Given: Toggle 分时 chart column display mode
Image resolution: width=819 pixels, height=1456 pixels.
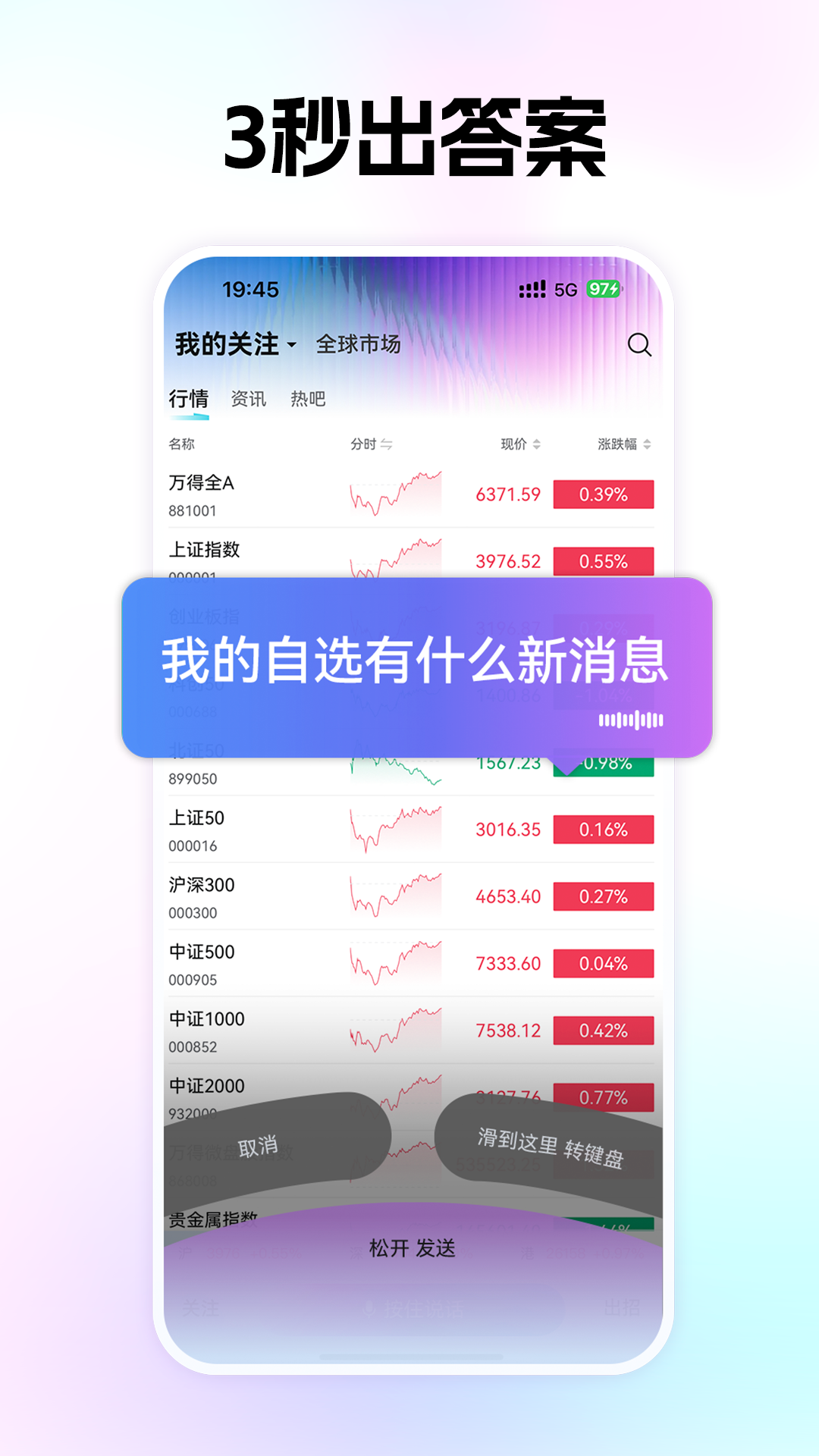Looking at the screenshot, I should click(x=369, y=444).
